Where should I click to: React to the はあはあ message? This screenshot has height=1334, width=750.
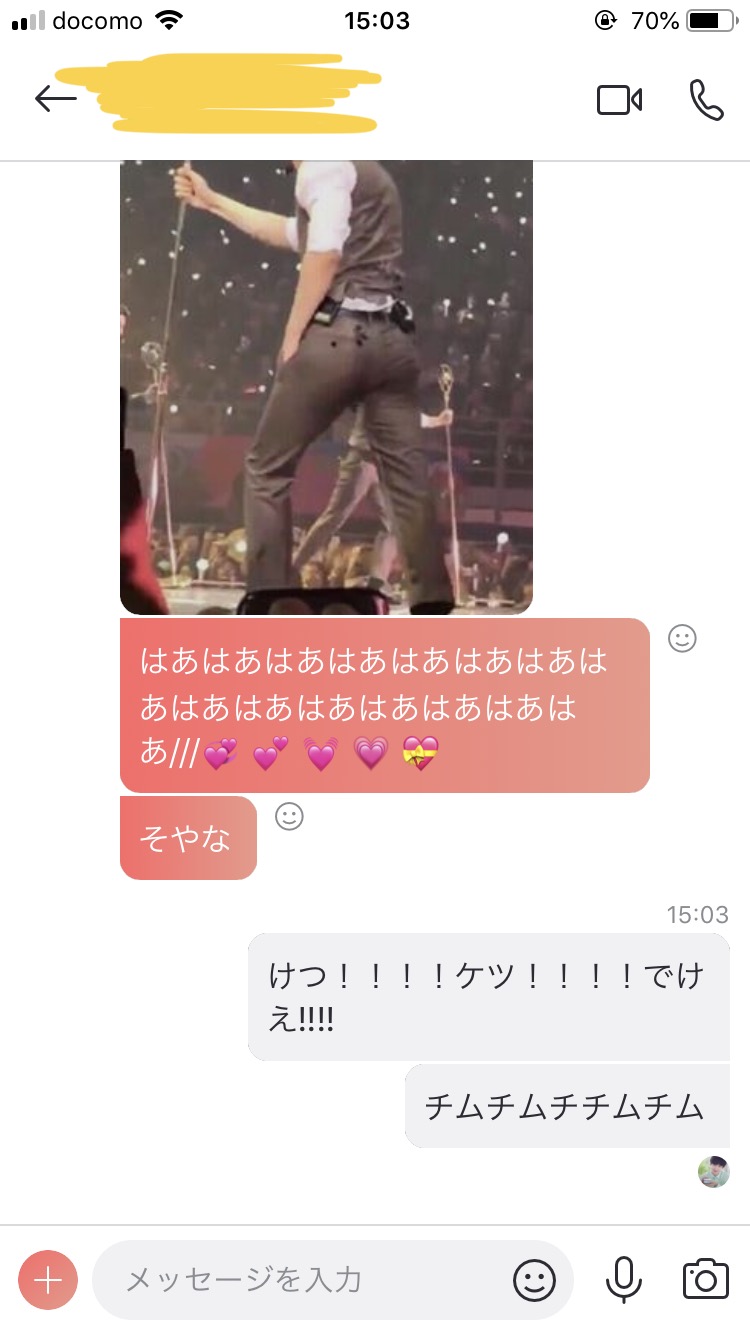pyautogui.click(x=682, y=638)
